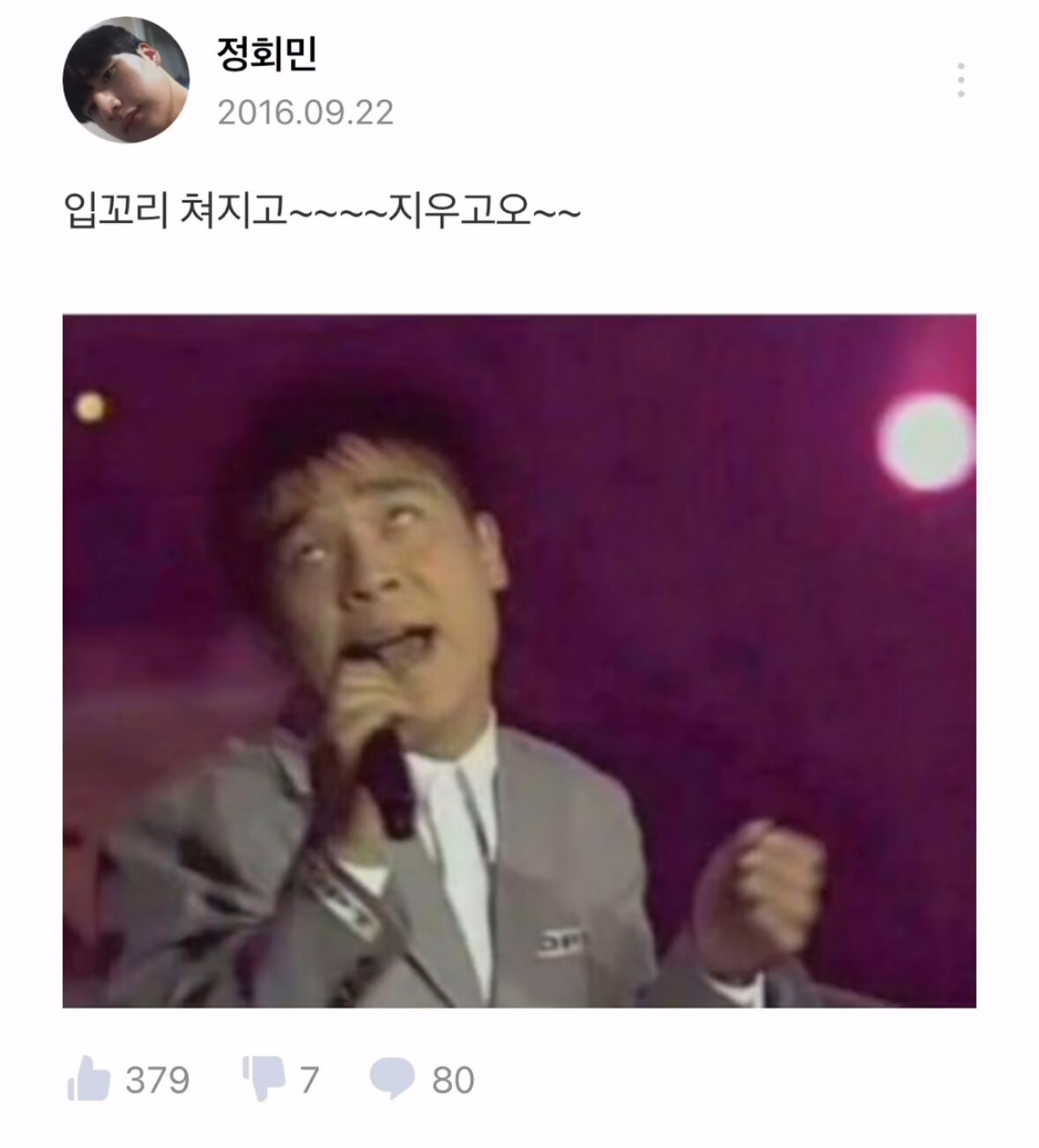Viewport: 1039px width, 1148px height.
Task: Dislike the post with the thumbs-down icon
Action: coord(265,1079)
